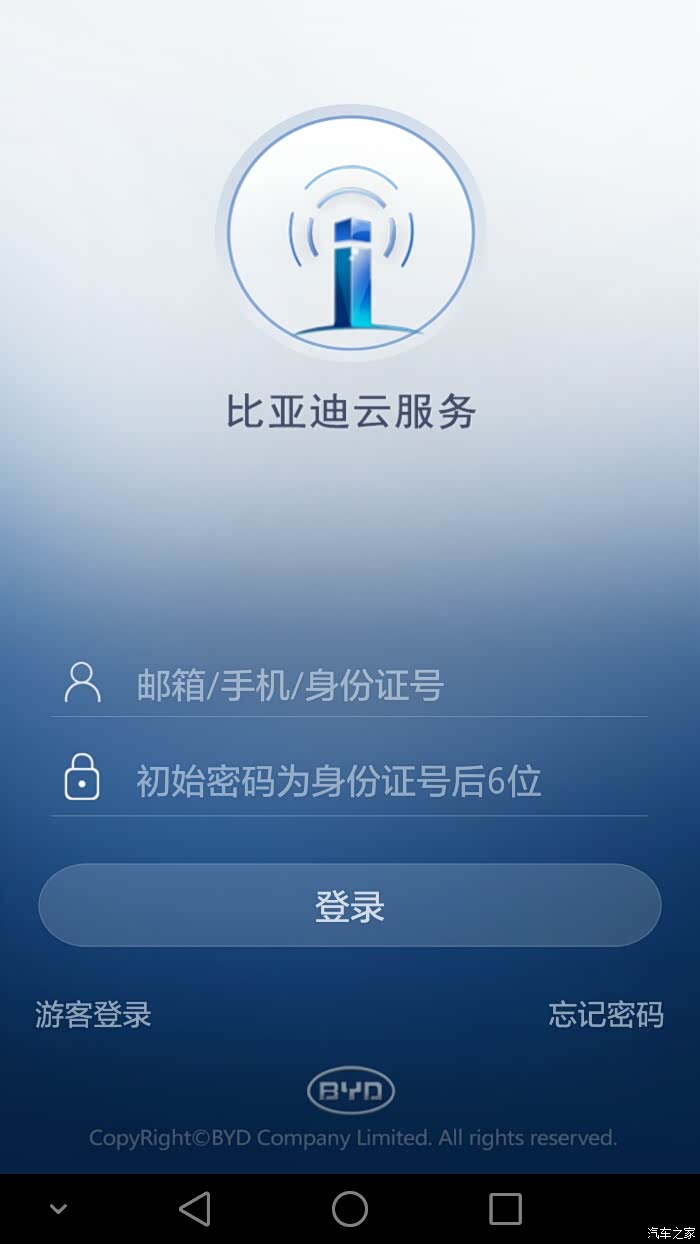Hide the navigation bar with the chevron

58,1209
